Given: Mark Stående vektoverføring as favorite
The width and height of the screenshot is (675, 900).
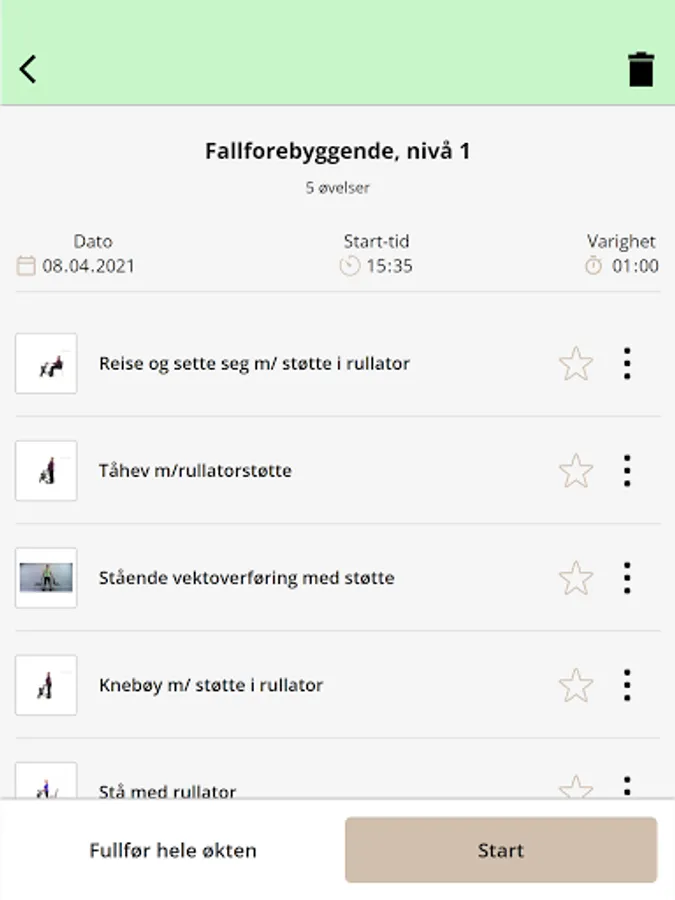Looking at the screenshot, I should (x=576, y=578).
